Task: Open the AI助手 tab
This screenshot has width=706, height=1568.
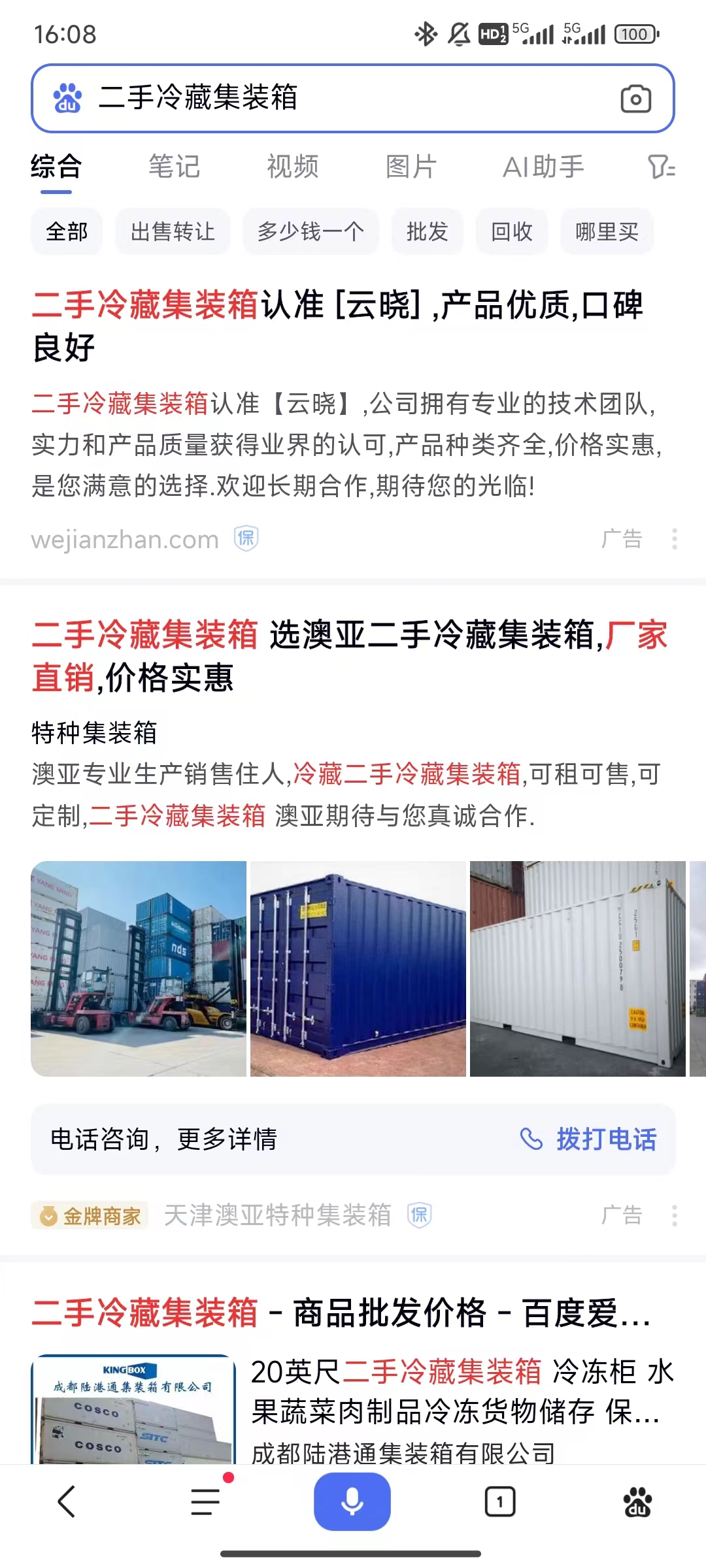Action: (543, 167)
